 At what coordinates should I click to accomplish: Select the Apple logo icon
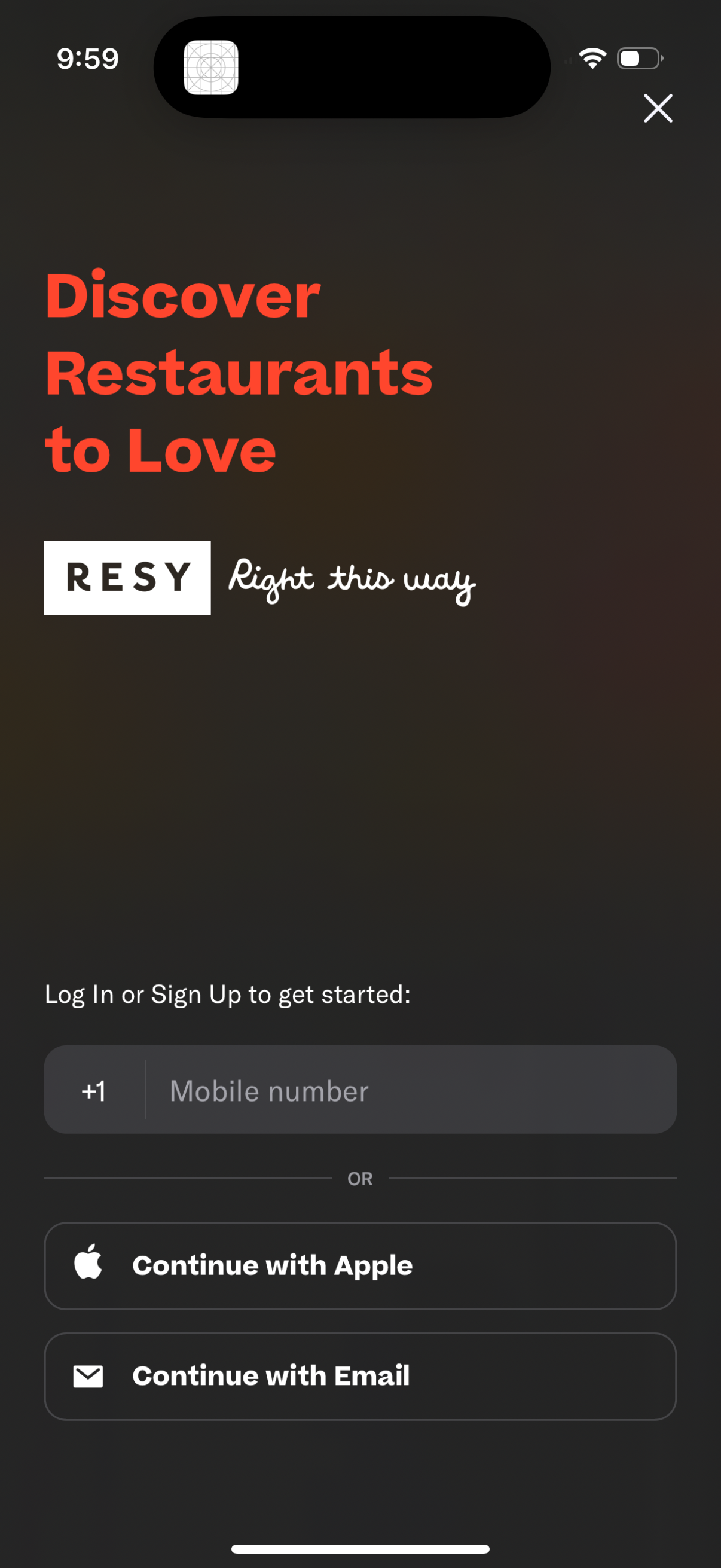click(90, 1264)
